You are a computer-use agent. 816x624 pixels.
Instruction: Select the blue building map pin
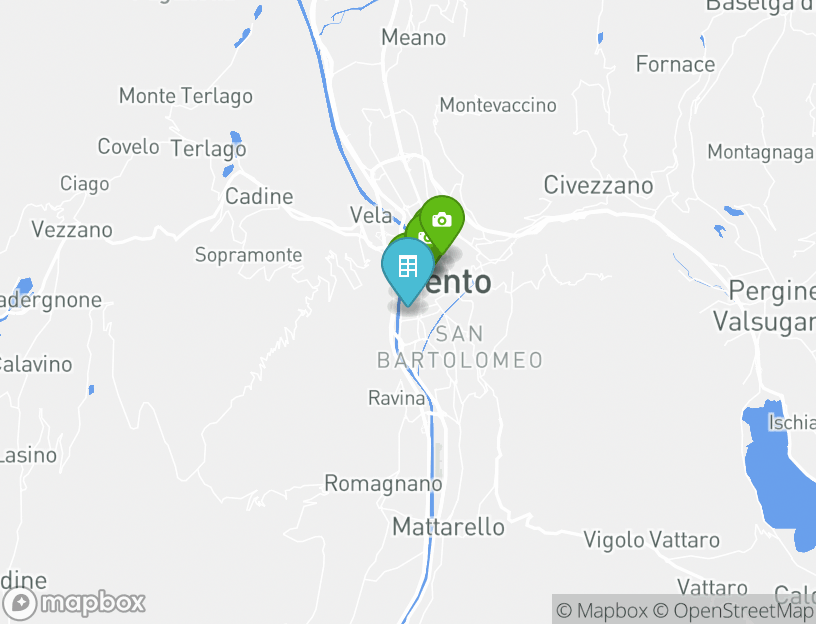click(x=408, y=268)
